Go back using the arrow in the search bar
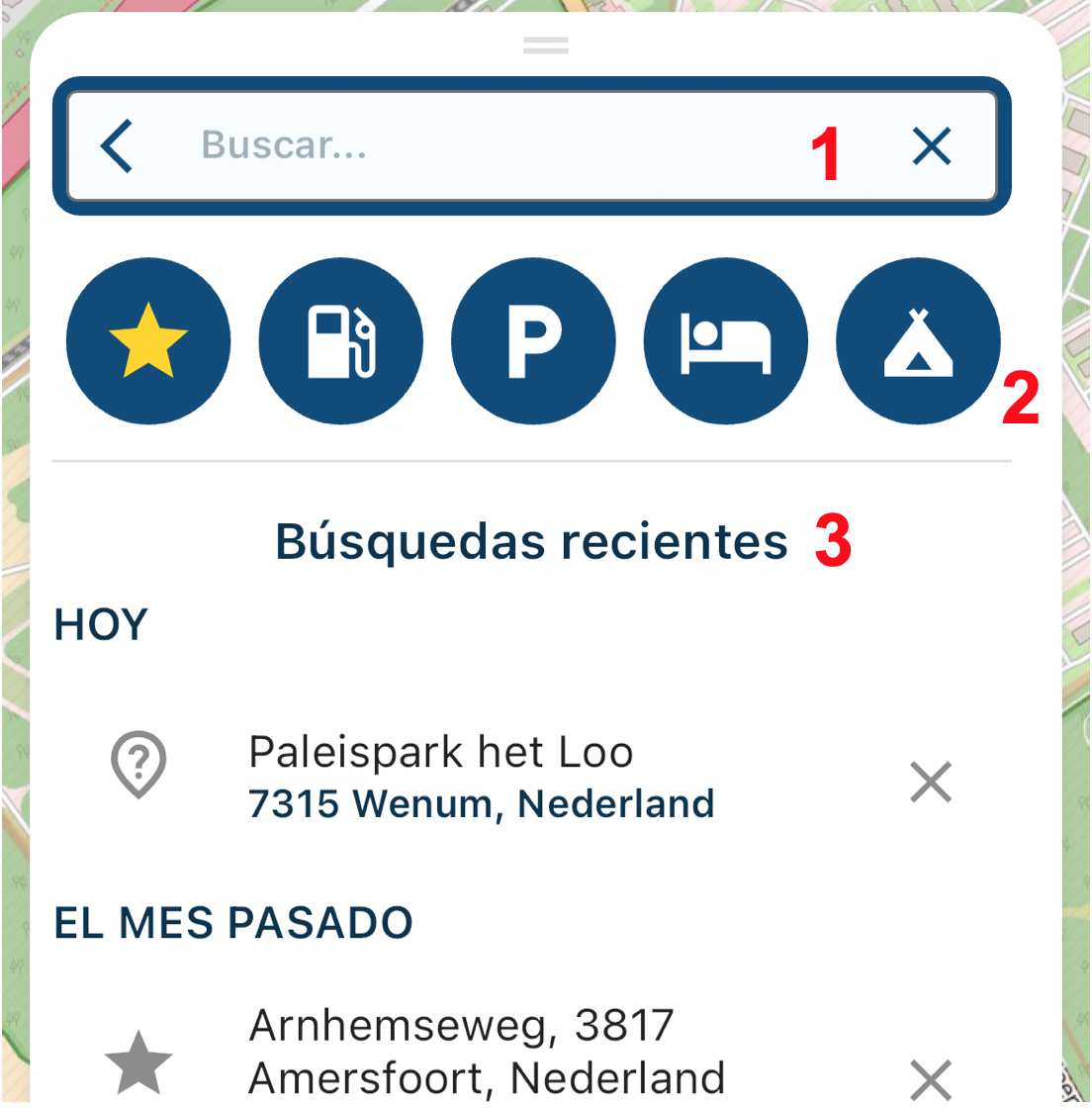 pos(117,146)
